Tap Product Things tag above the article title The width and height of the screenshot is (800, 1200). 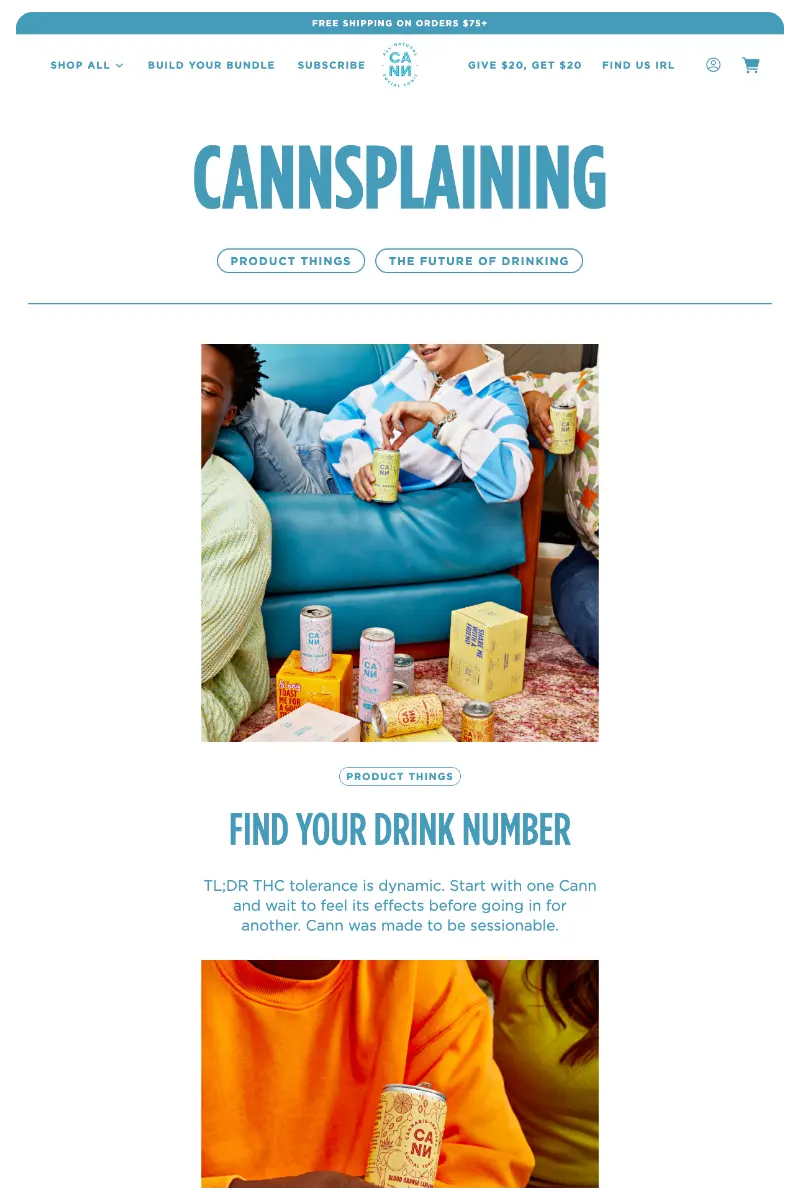[x=400, y=776]
